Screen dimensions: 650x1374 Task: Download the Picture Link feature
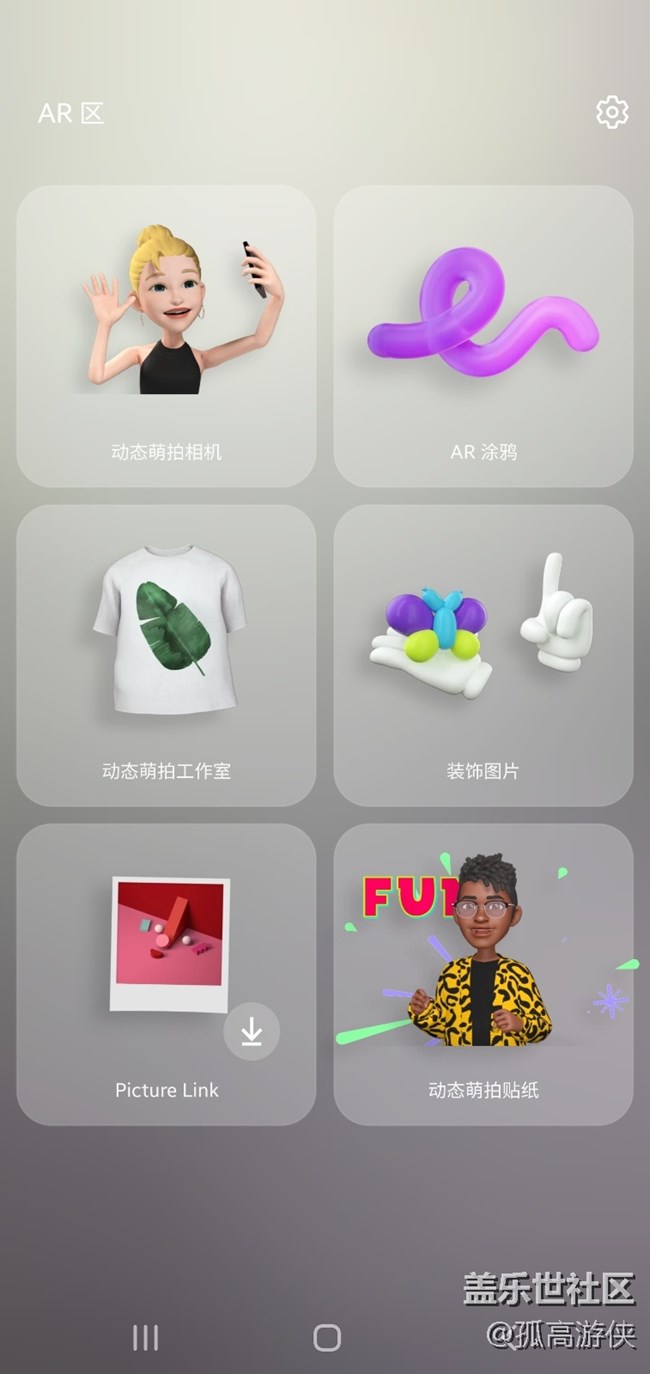(x=251, y=1031)
